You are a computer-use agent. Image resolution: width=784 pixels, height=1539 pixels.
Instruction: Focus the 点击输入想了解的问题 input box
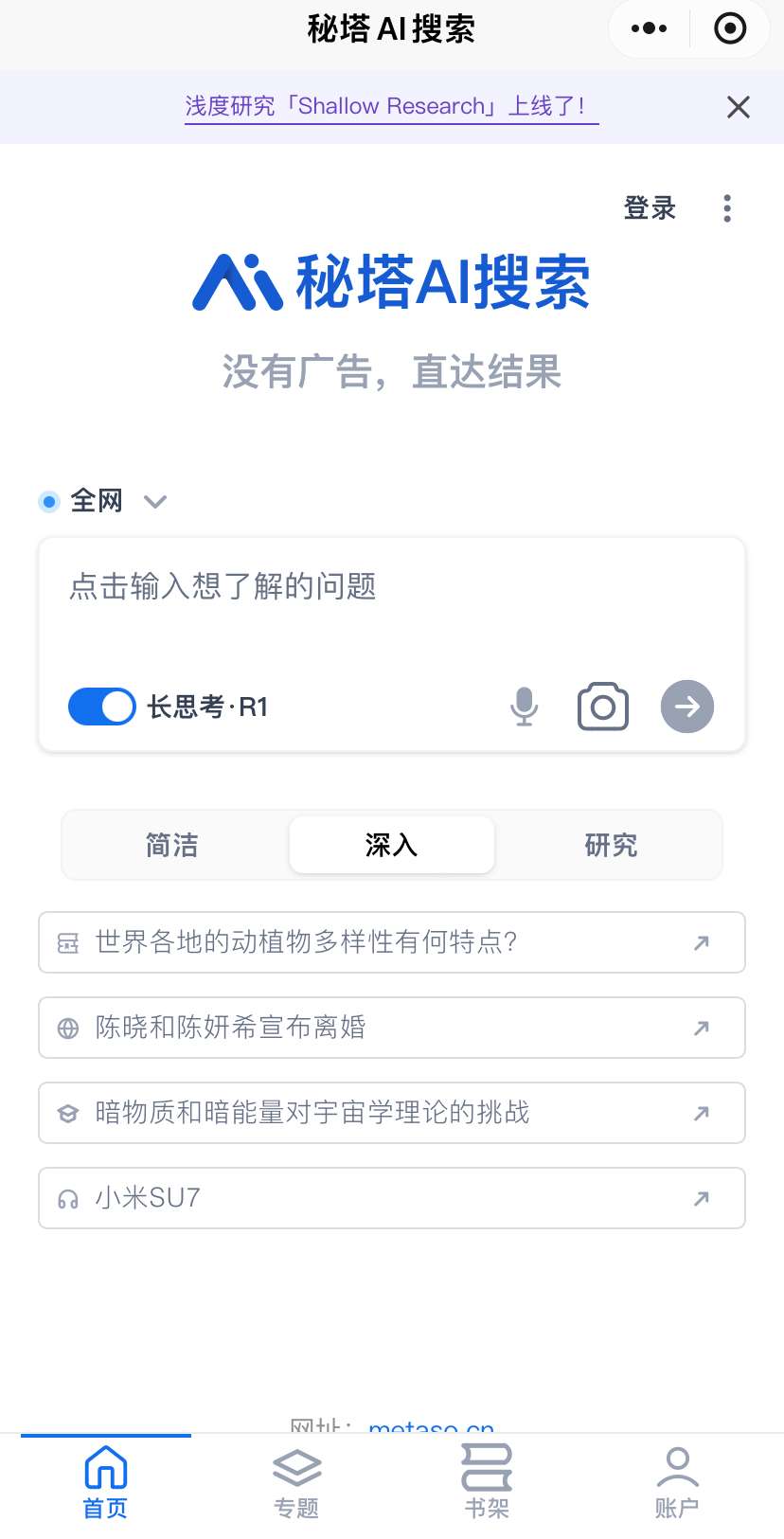391,601
